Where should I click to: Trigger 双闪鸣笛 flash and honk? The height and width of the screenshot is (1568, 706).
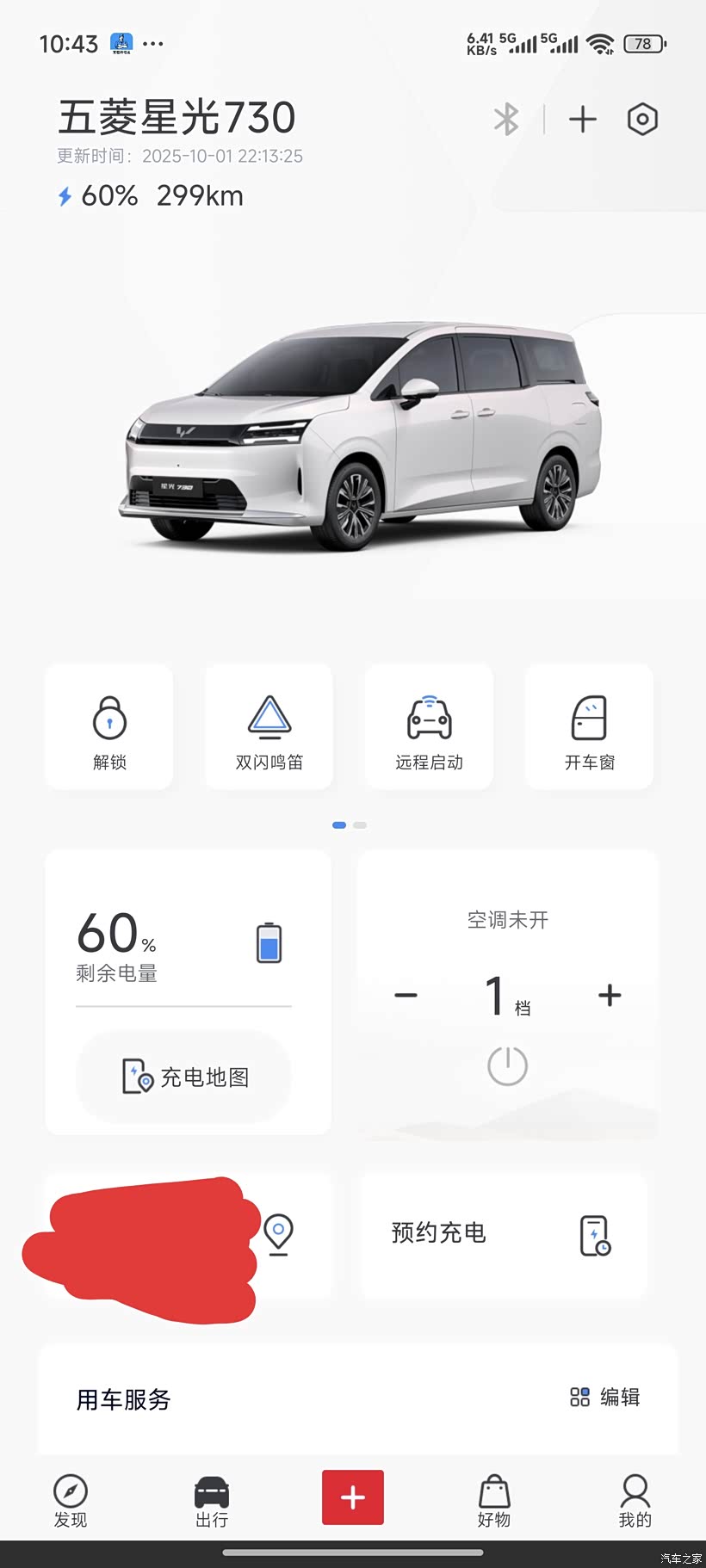tap(269, 728)
